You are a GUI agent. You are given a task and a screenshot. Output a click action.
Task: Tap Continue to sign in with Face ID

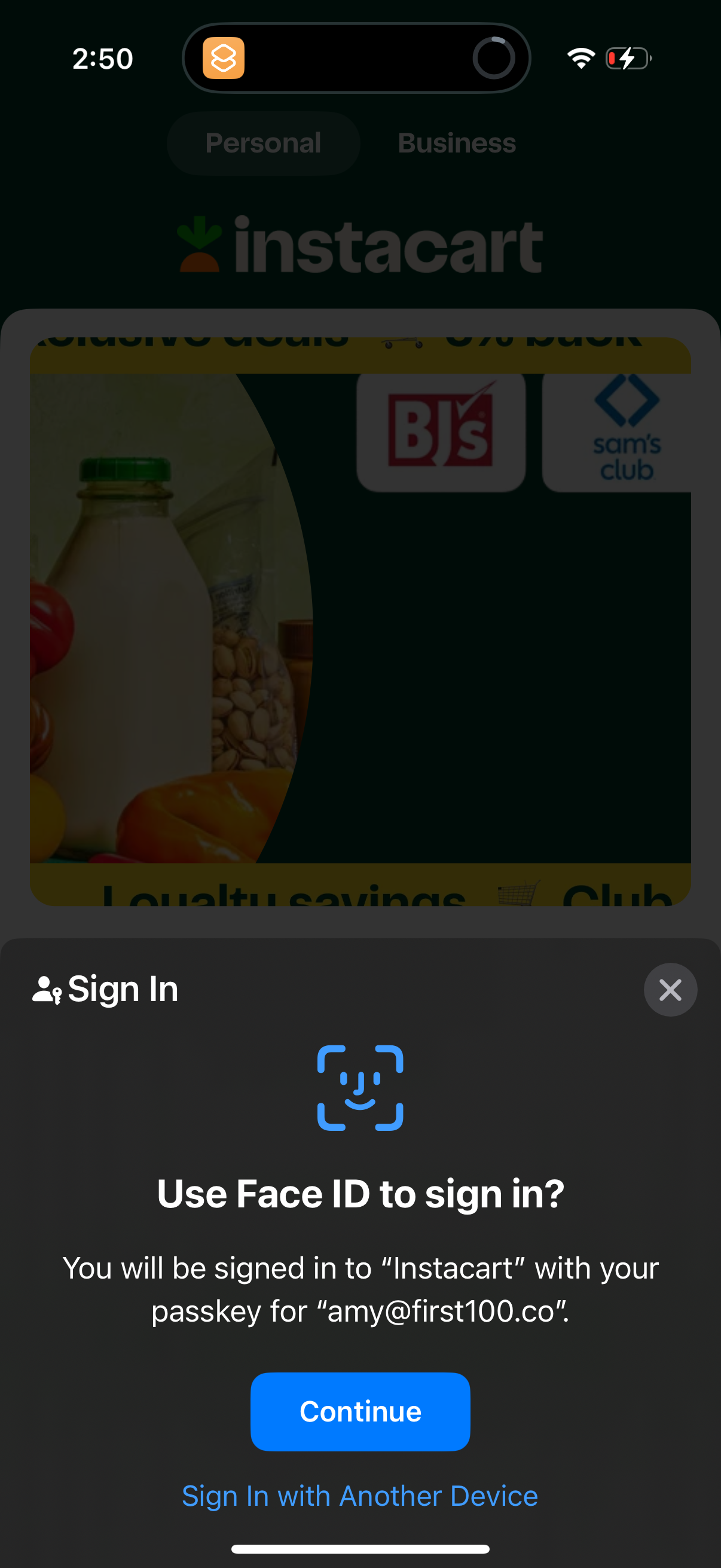coord(360,1411)
